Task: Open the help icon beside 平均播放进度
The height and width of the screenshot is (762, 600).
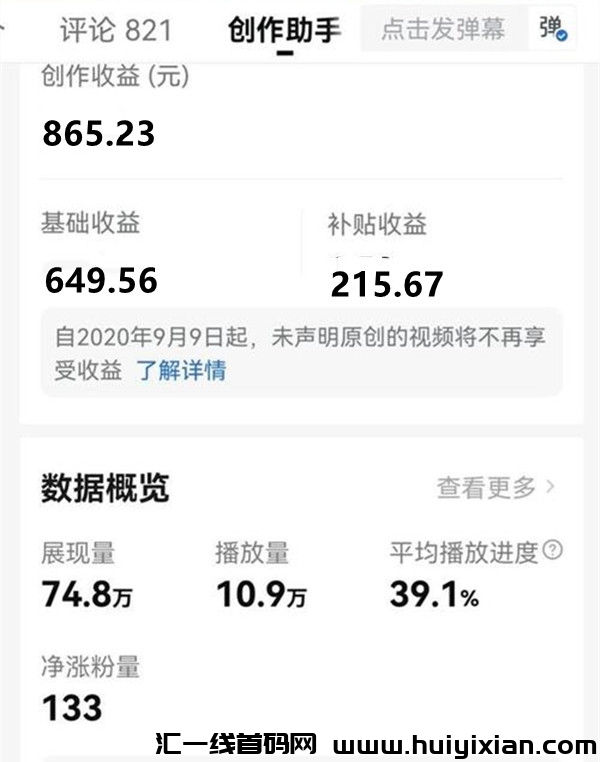Action: [552, 550]
